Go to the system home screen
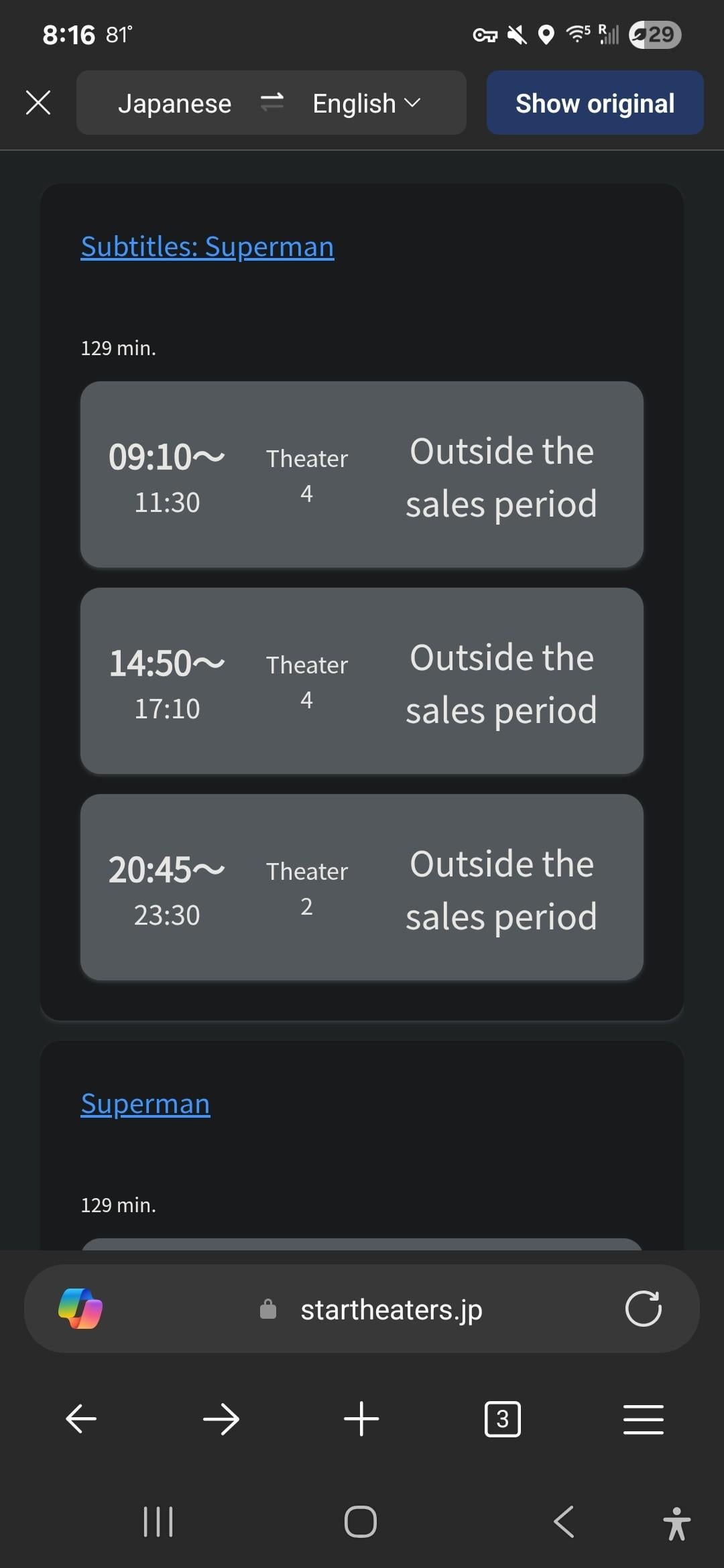Viewport: 724px width, 1568px height. [x=361, y=1522]
